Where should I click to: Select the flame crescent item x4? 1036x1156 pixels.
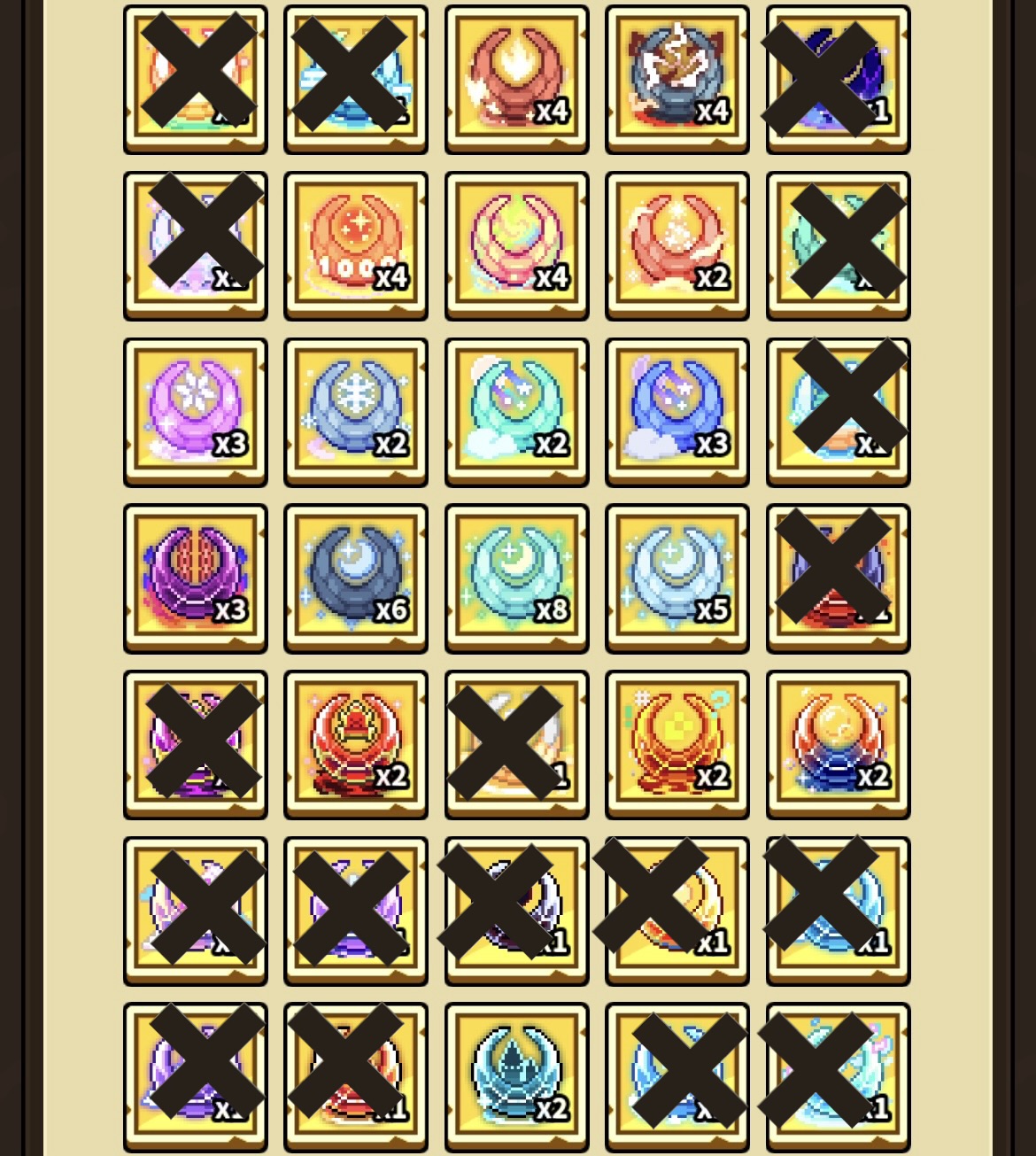click(x=516, y=80)
